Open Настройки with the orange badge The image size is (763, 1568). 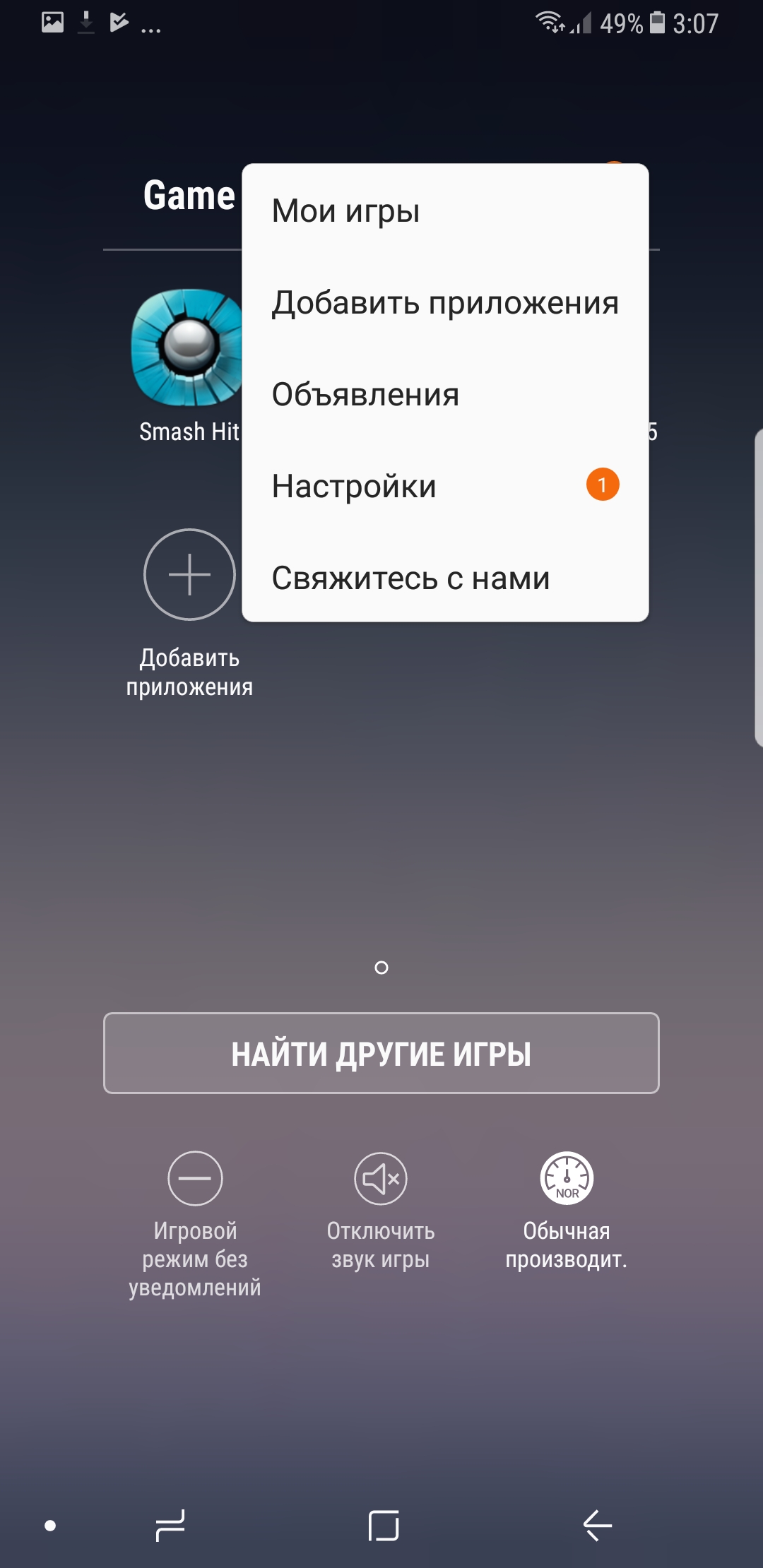[445, 486]
